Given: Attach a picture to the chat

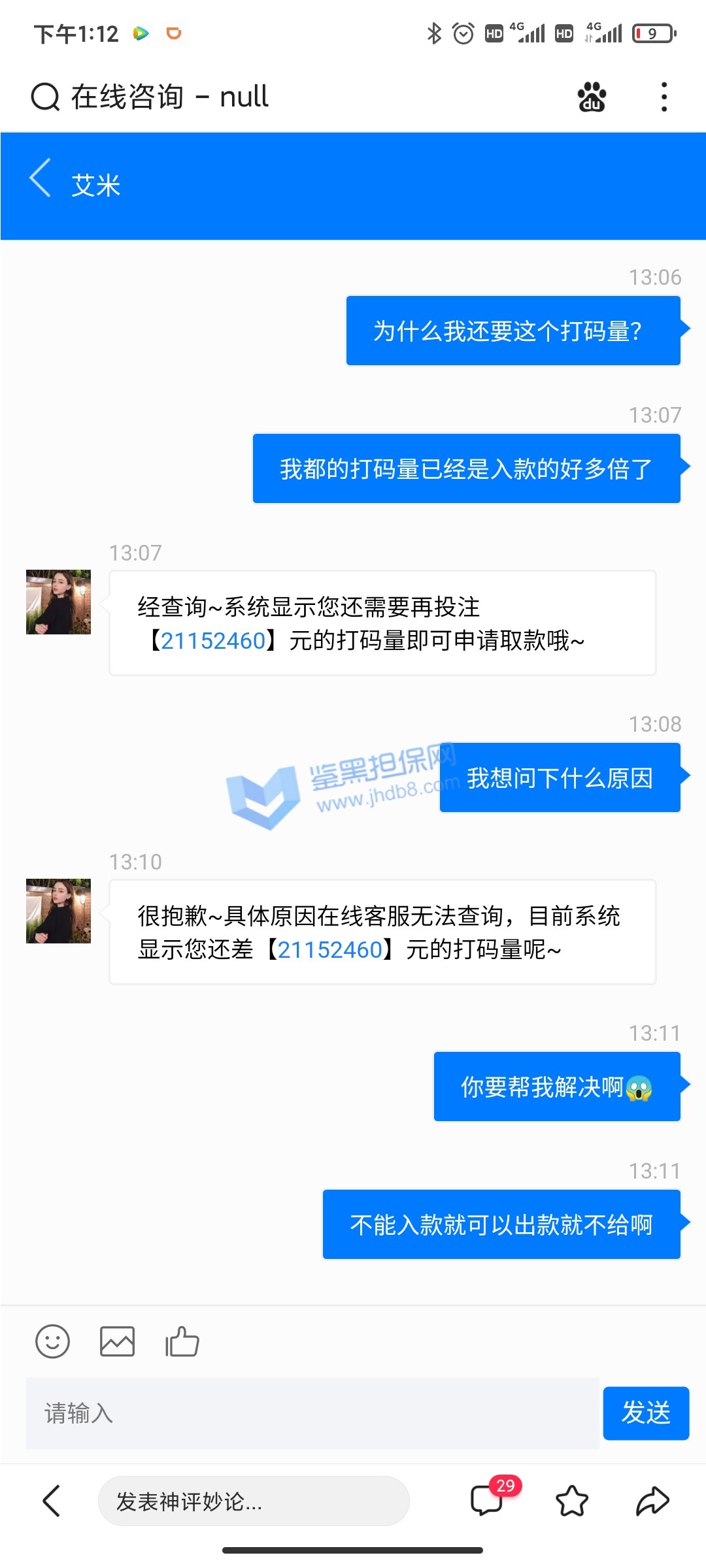Looking at the screenshot, I should tap(117, 1342).
